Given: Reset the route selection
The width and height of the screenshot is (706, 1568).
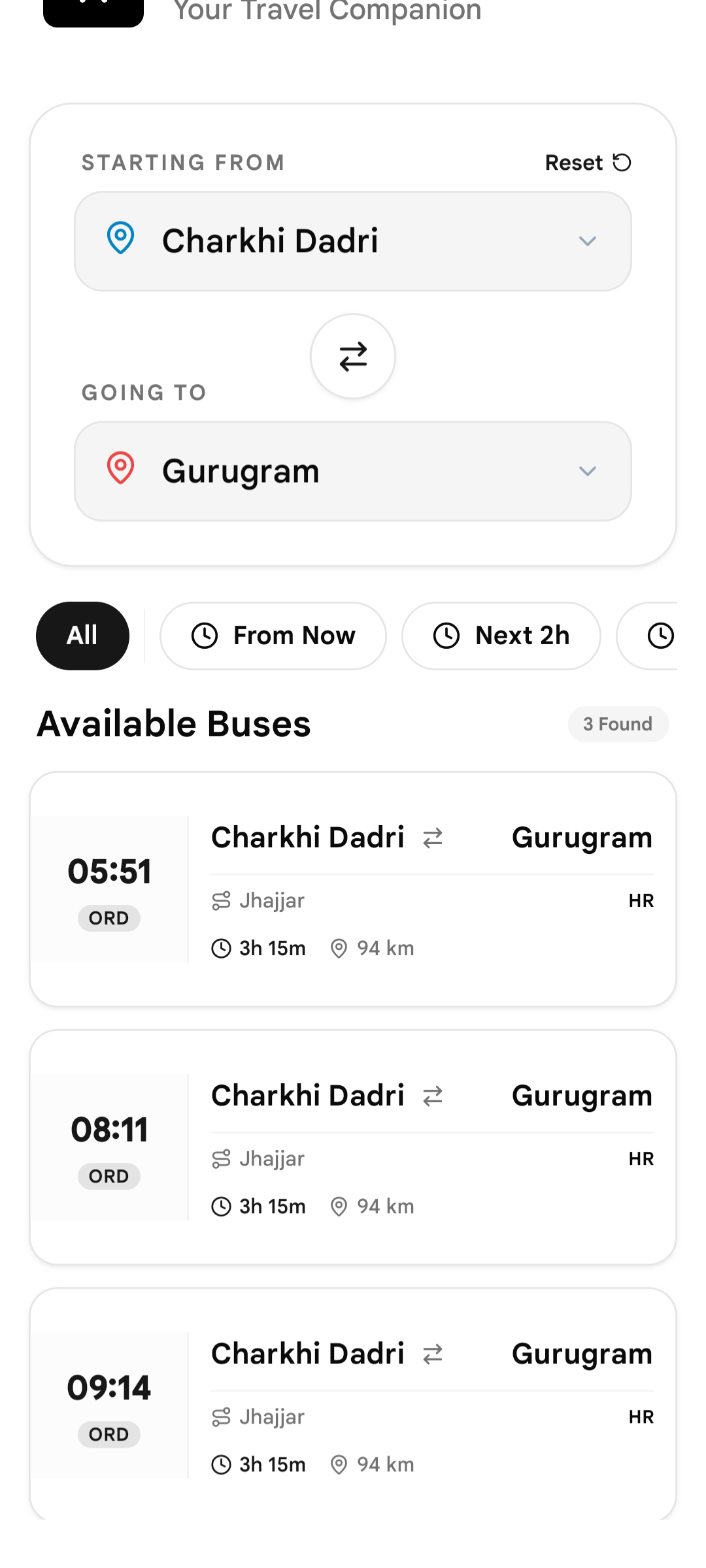Looking at the screenshot, I should coord(588,162).
